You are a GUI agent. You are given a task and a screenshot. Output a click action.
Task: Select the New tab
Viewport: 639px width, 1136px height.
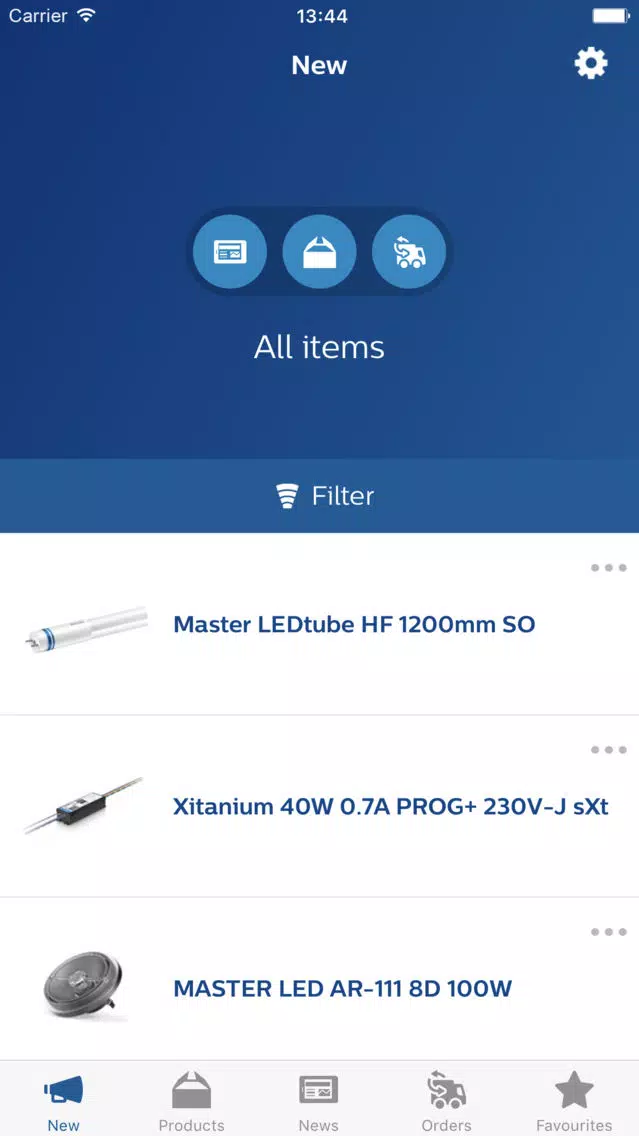pyautogui.click(x=63, y=1100)
